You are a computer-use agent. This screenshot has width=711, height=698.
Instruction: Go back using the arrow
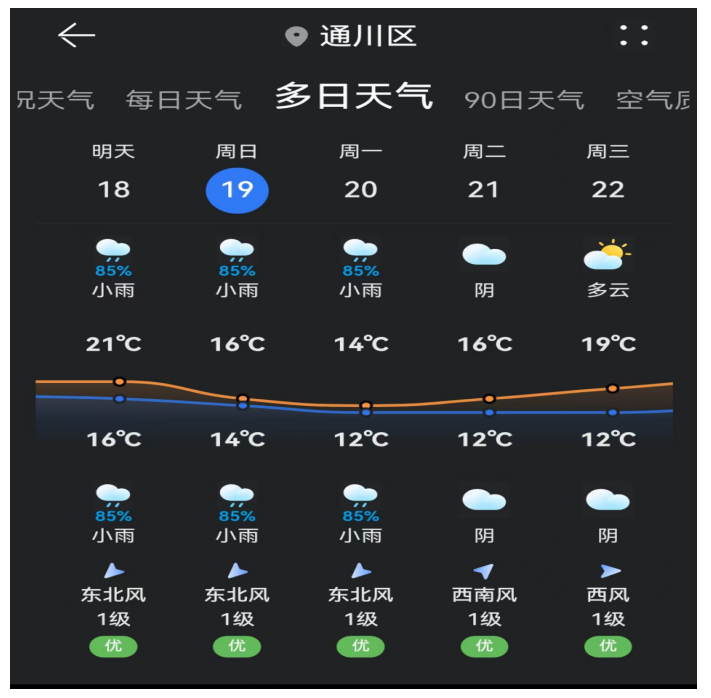[x=76, y=36]
